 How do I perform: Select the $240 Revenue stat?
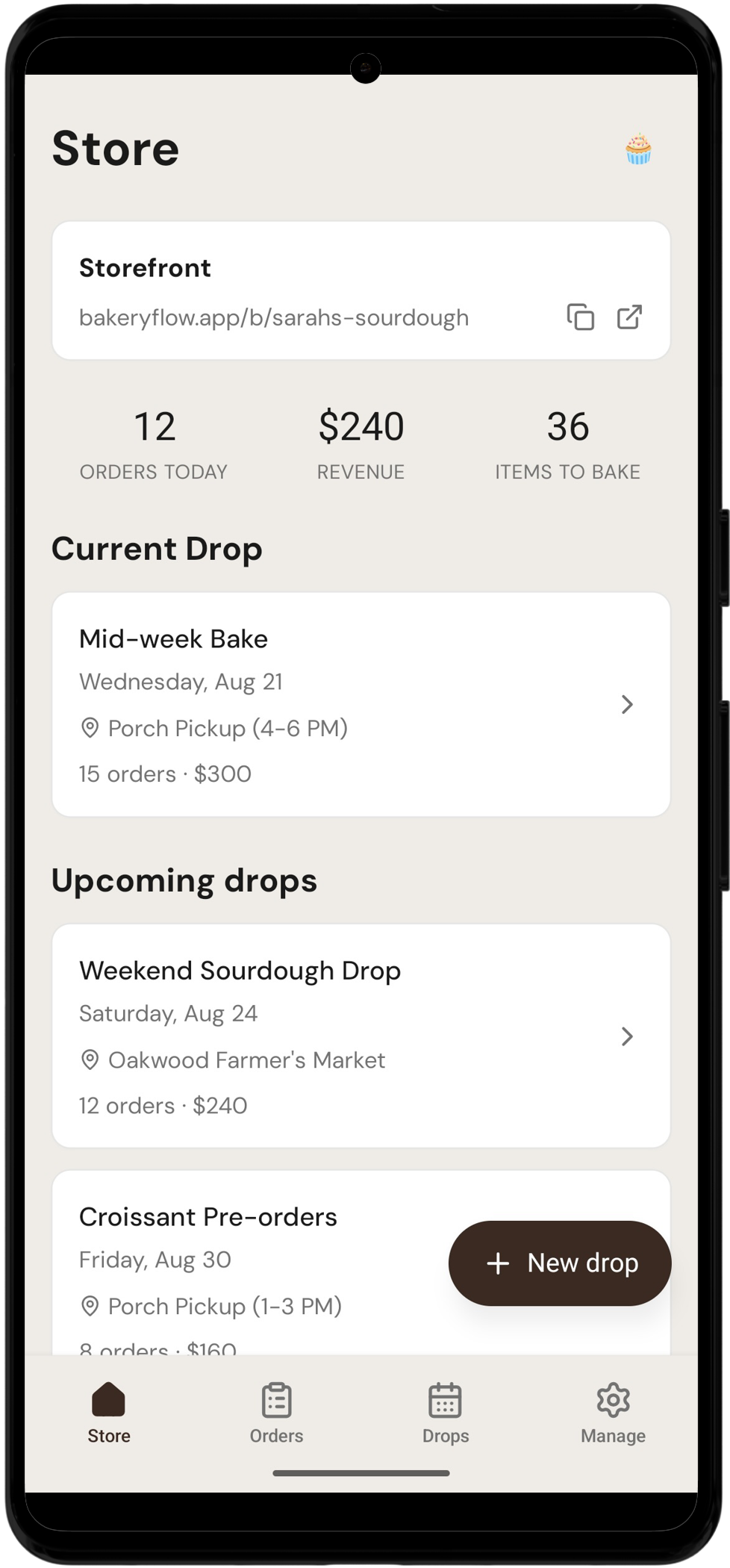coord(361,442)
